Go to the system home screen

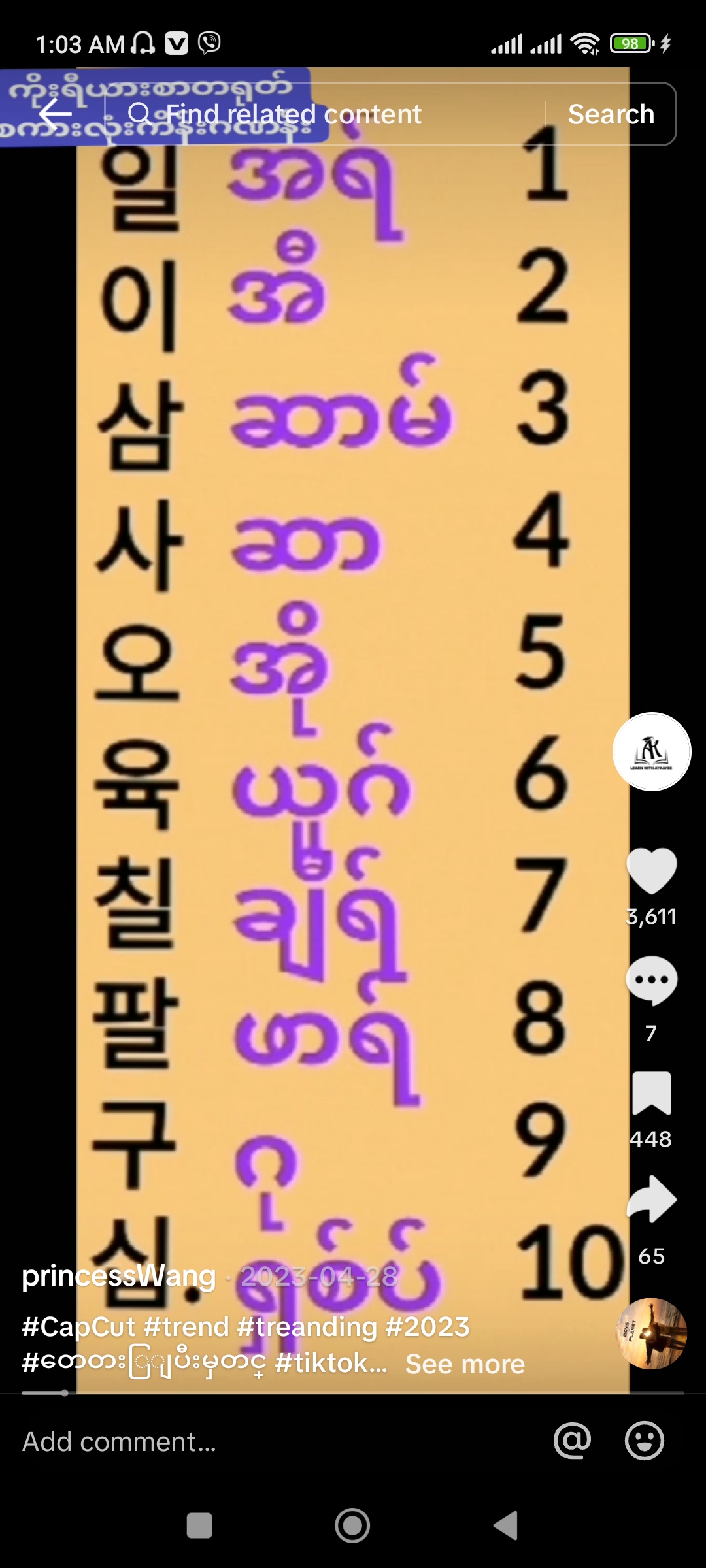pos(352,1526)
